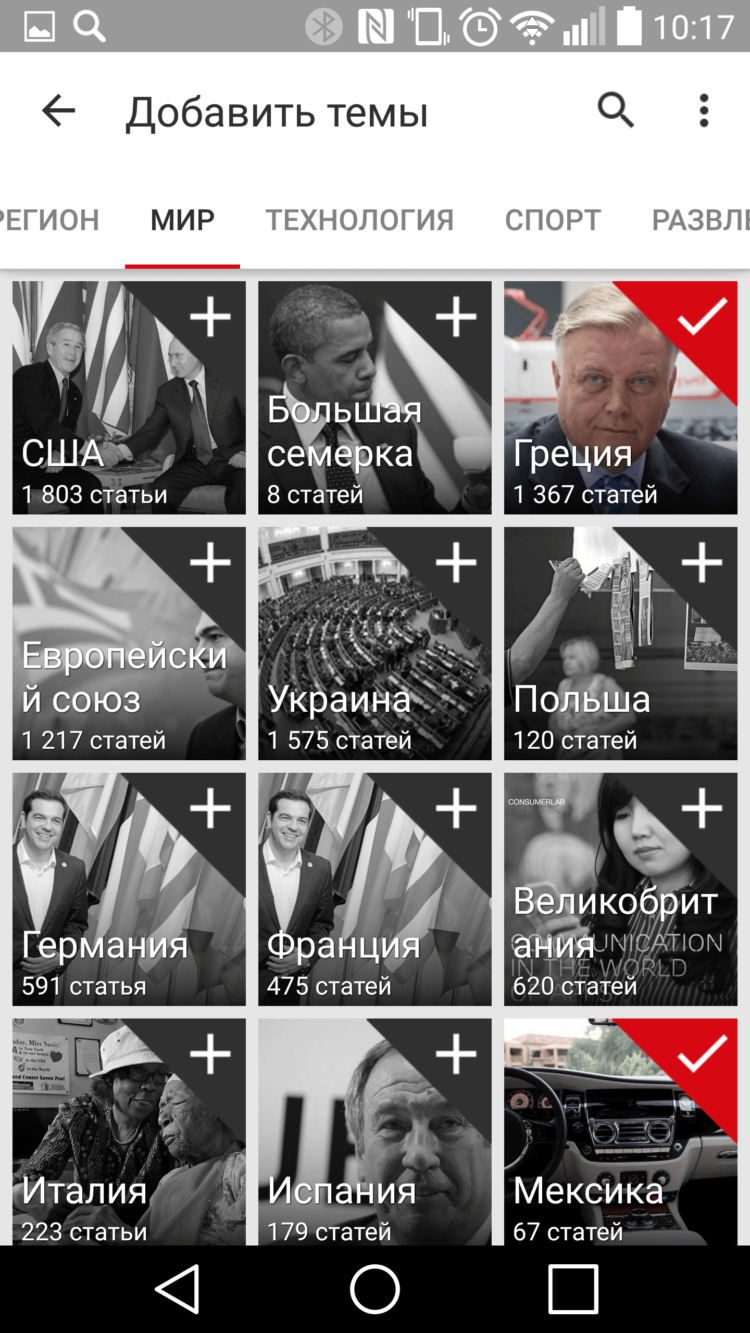This screenshot has height=1333, width=750.
Task: Switch to the ТЕХНОЛОГИЯ tab
Action: 358,220
